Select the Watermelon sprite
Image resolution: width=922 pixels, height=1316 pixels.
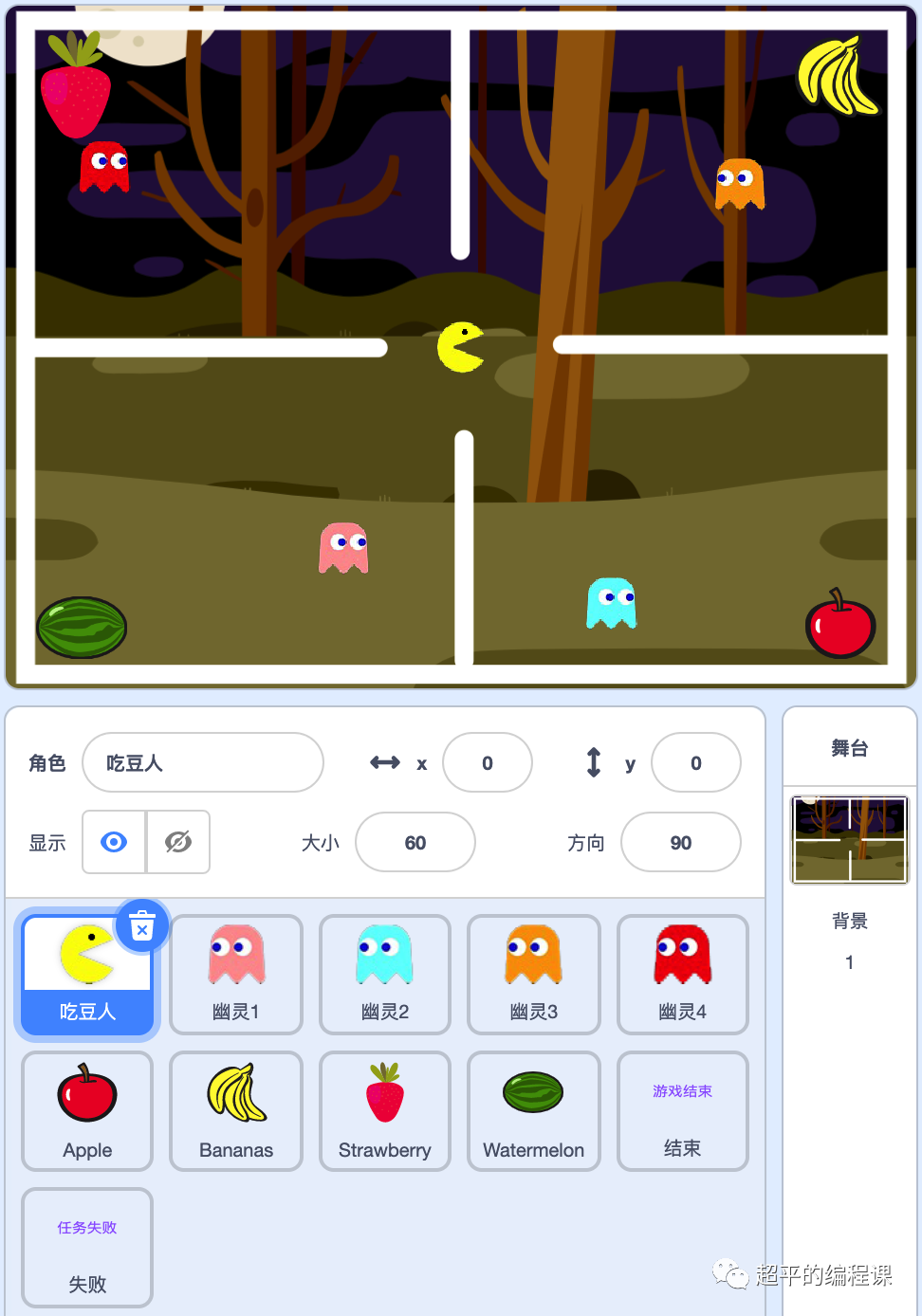pyautogui.click(x=533, y=1111)
